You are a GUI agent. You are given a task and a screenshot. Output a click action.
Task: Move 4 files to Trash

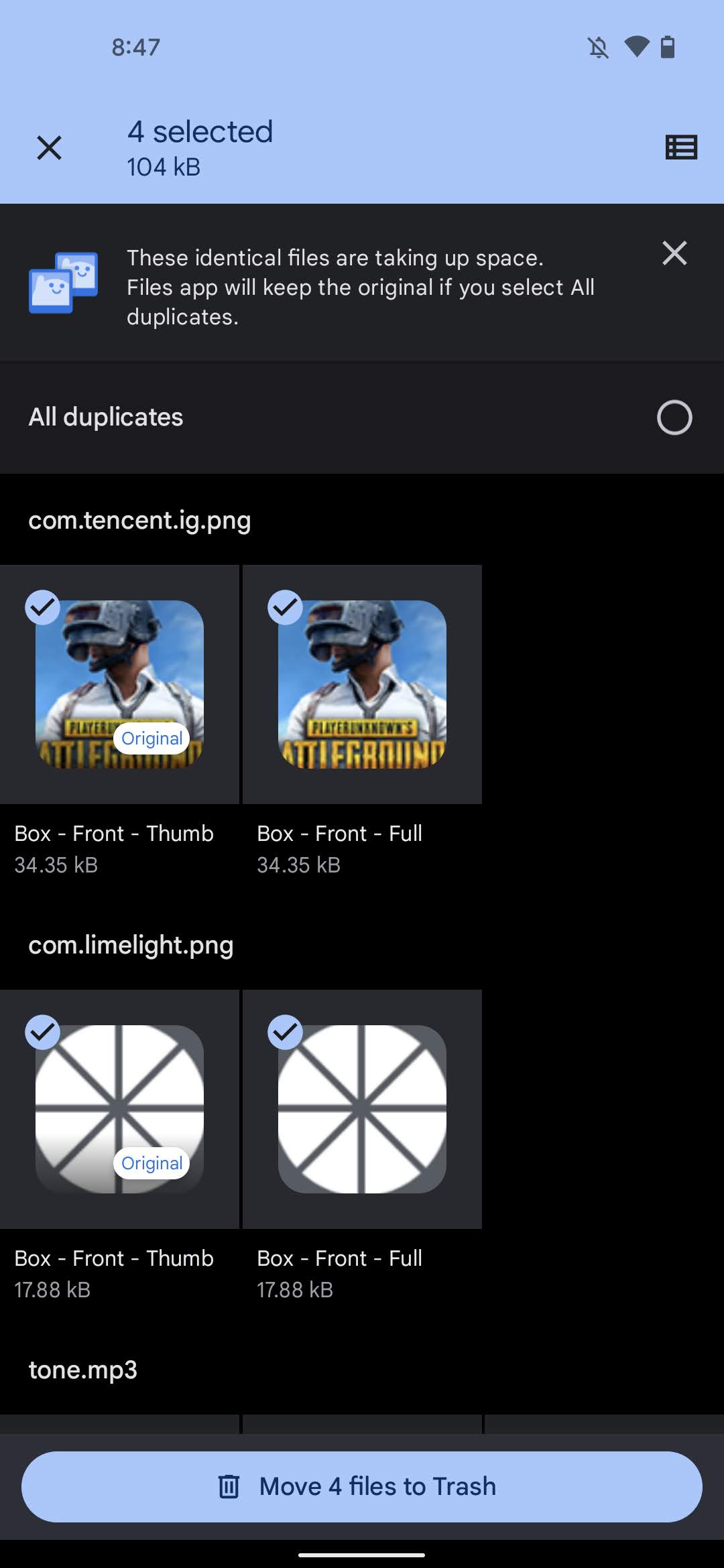coord(362,1486)
